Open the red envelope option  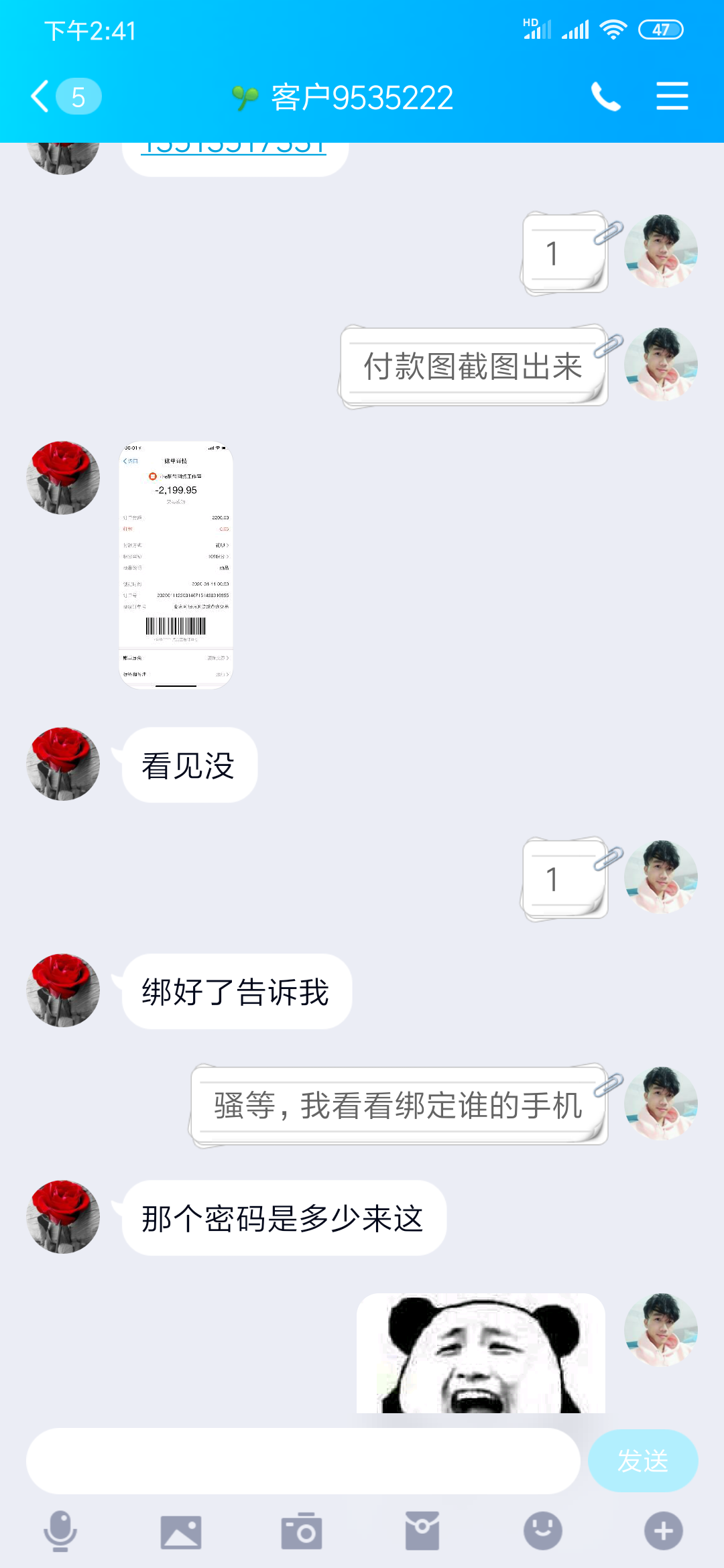pos(422,1531)
